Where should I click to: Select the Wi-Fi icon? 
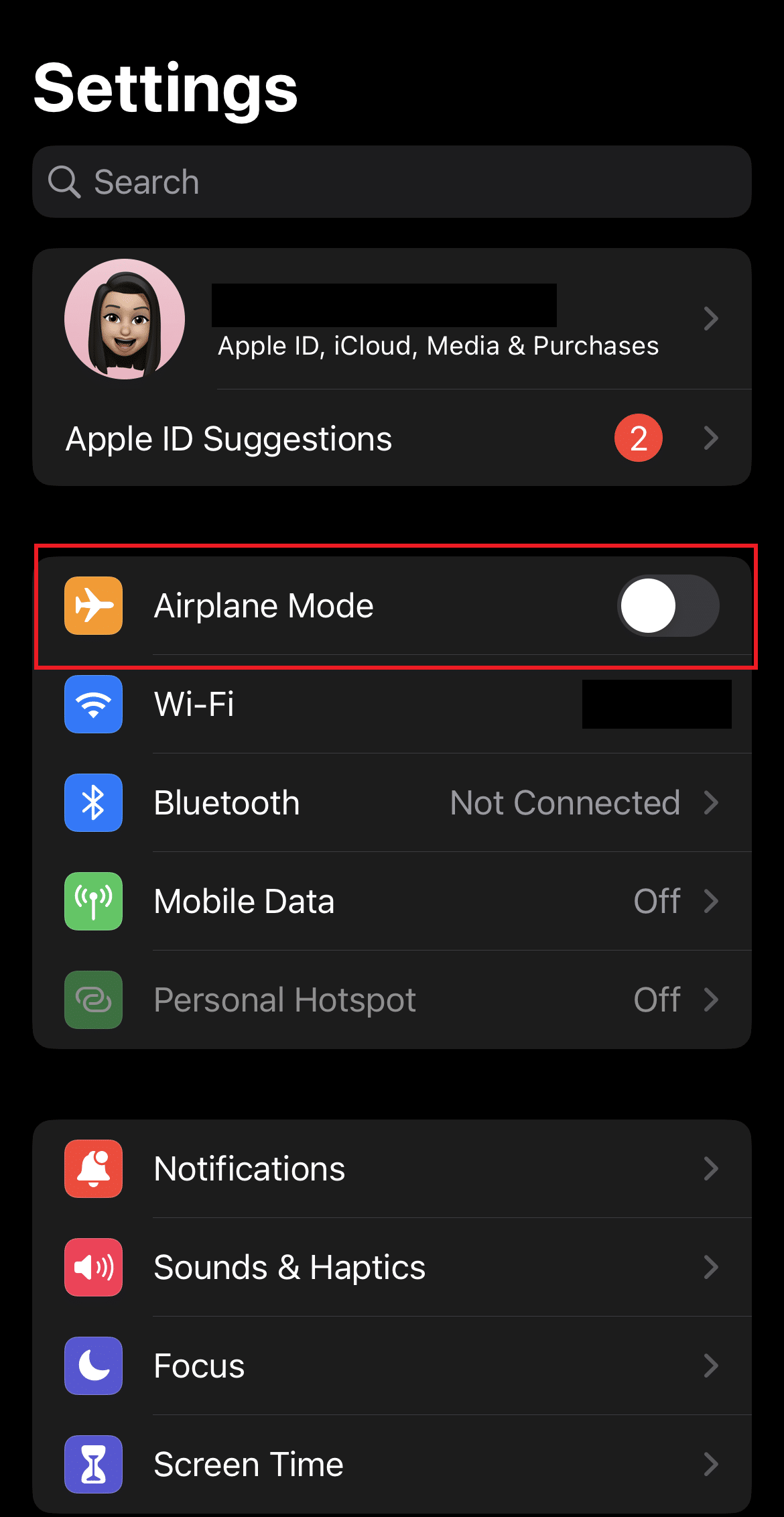tap(93, 704)
